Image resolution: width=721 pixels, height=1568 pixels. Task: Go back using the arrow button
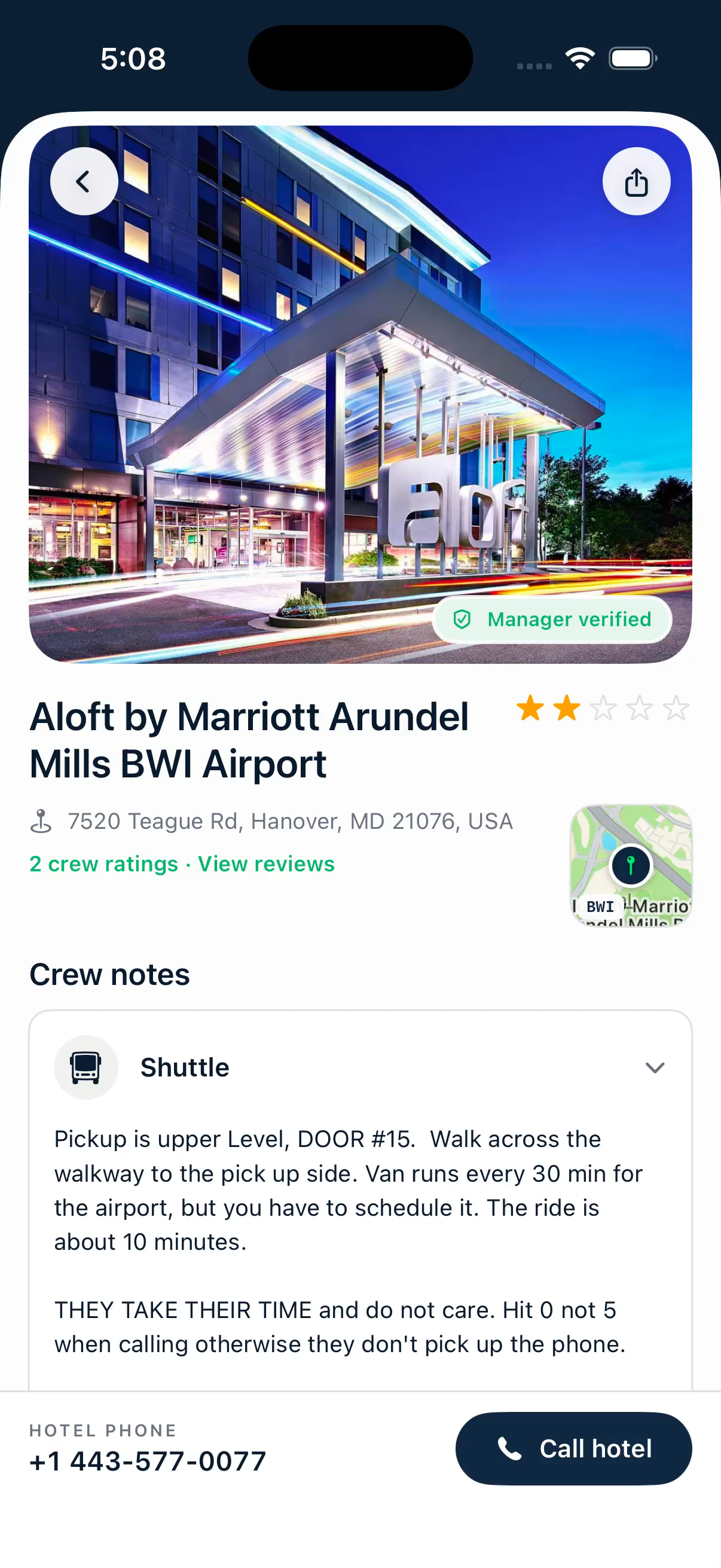pyautogui.click(x=84, y=181)
